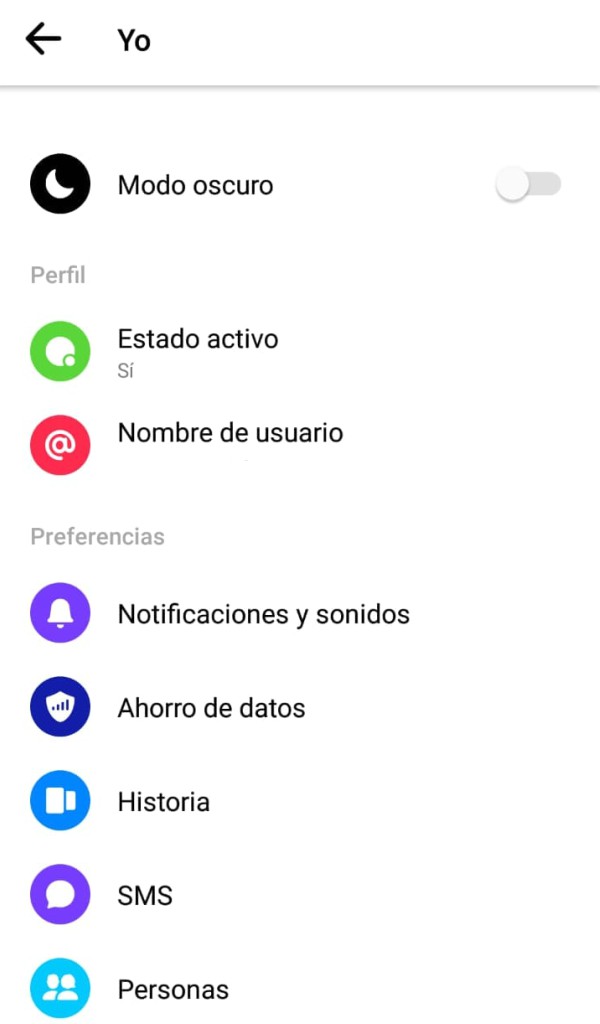The width and height of the screenshot is (600, 1024).
Task: Open Estado activo settings
Action: click(198, 350)
